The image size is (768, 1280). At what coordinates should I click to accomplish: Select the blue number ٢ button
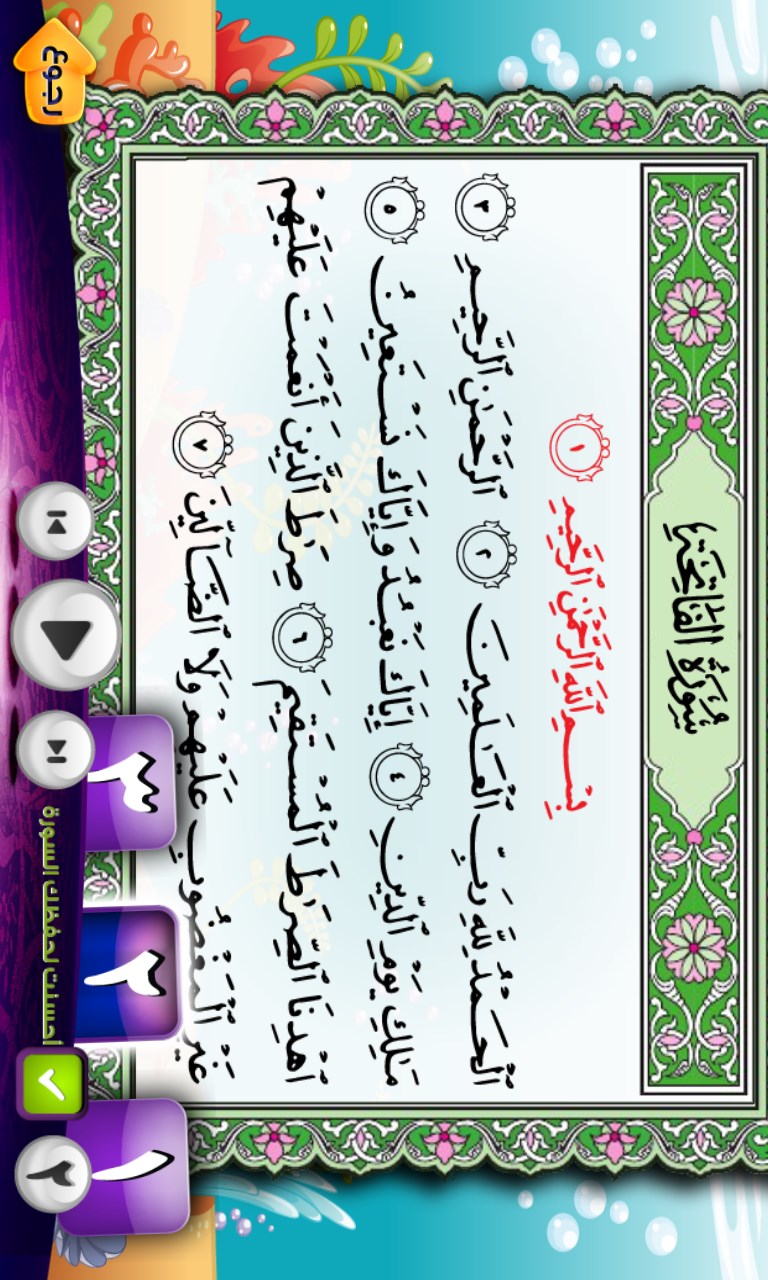coord(130,972)
